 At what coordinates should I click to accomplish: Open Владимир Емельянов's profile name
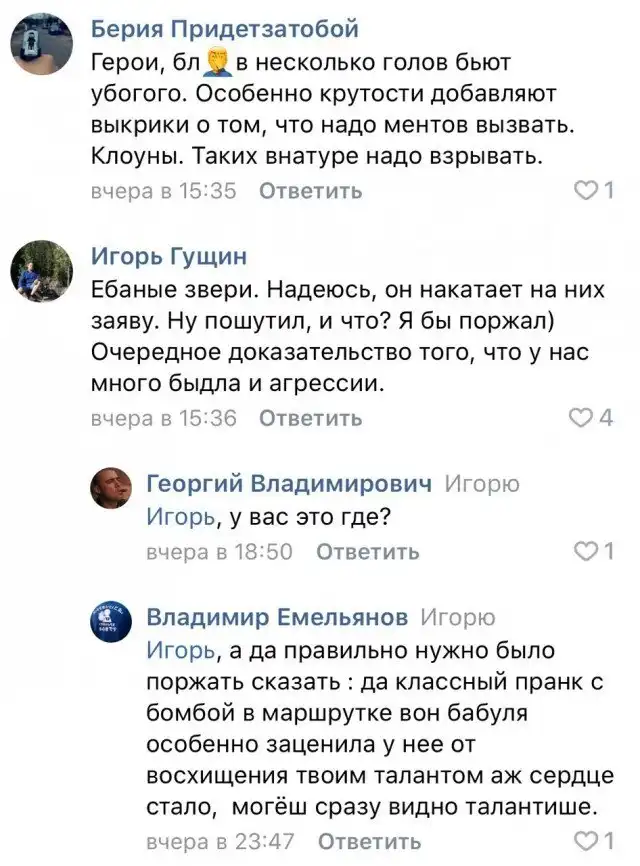pyautogui.click(x=277, y=616)
